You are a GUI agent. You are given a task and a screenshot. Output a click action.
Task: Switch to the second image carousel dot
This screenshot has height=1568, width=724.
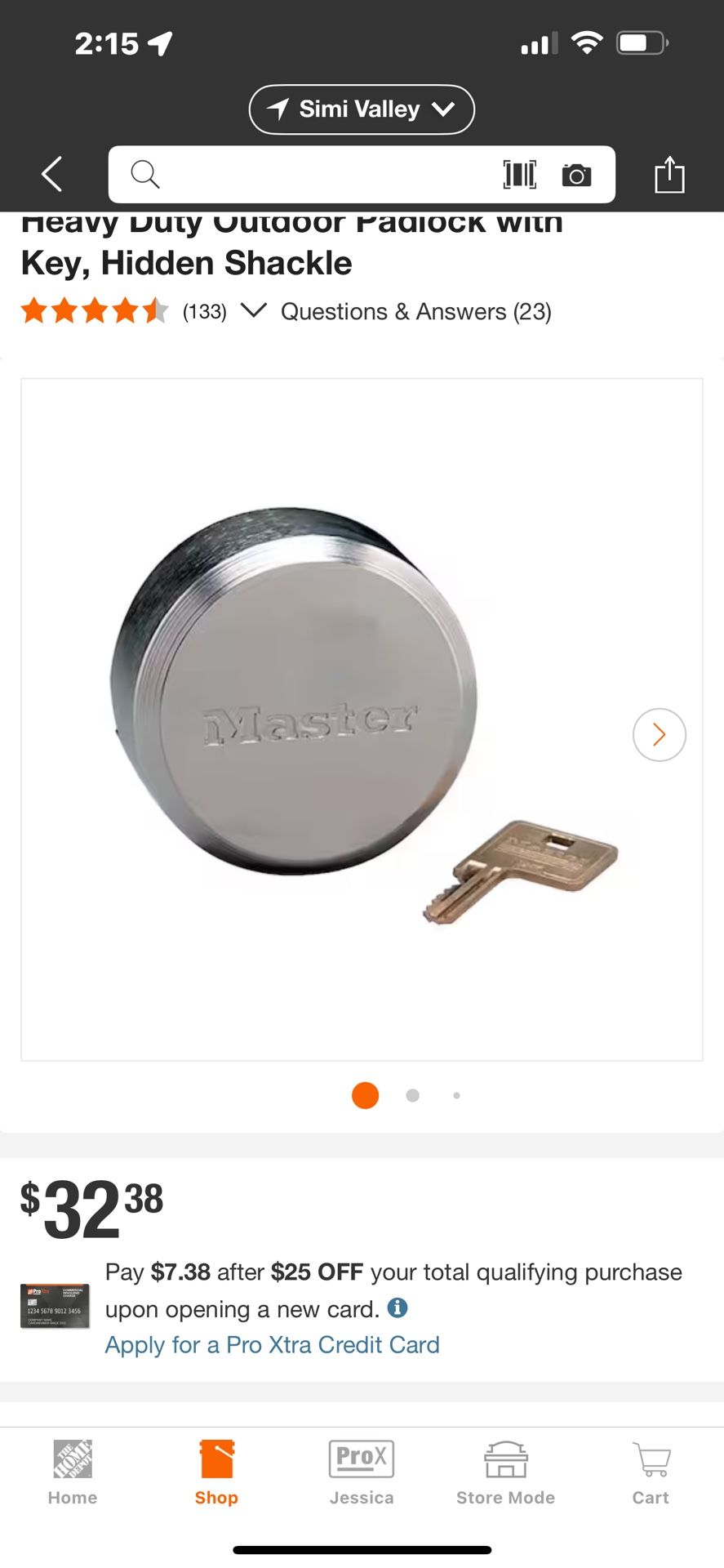[413, 1095]
